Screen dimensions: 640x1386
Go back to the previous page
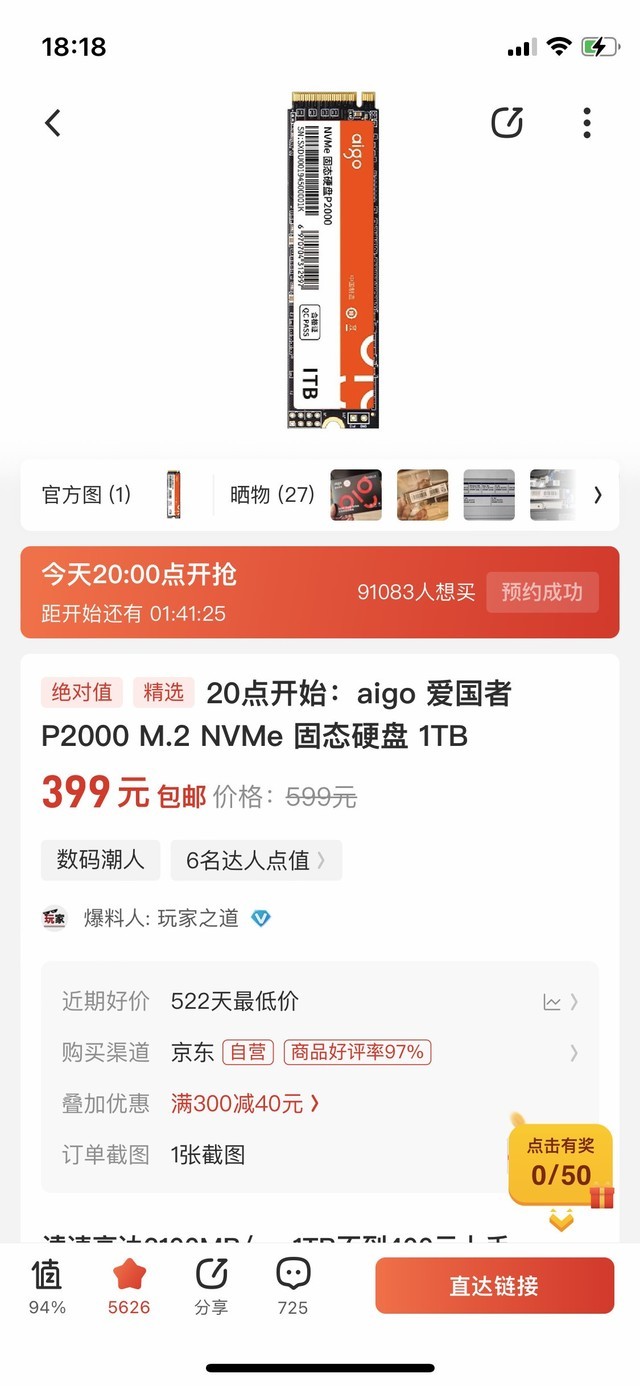pyautogui.click(x=53, y=123)
